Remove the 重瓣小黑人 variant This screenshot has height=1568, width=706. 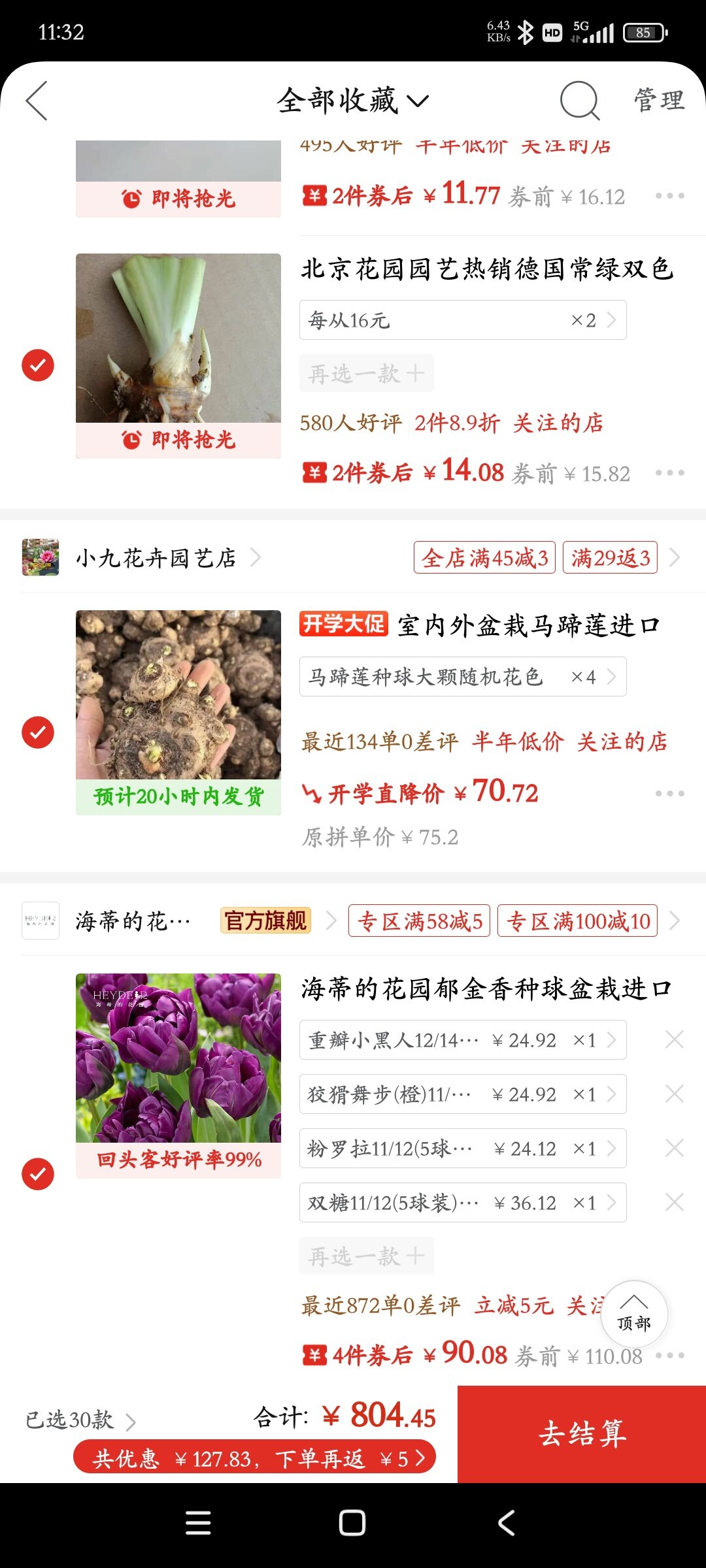tap(674, 1039)
